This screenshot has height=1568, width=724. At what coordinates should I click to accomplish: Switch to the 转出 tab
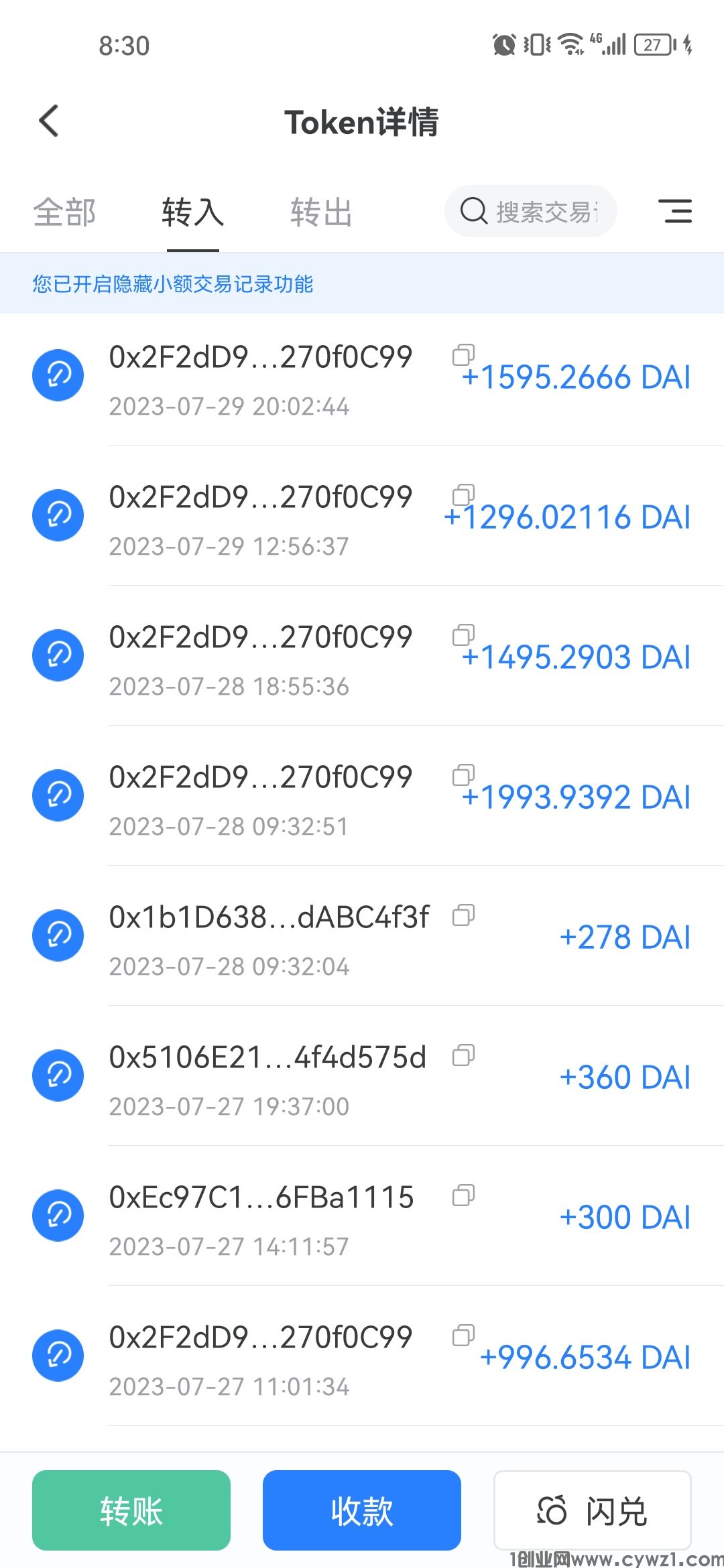coord(321,212)
